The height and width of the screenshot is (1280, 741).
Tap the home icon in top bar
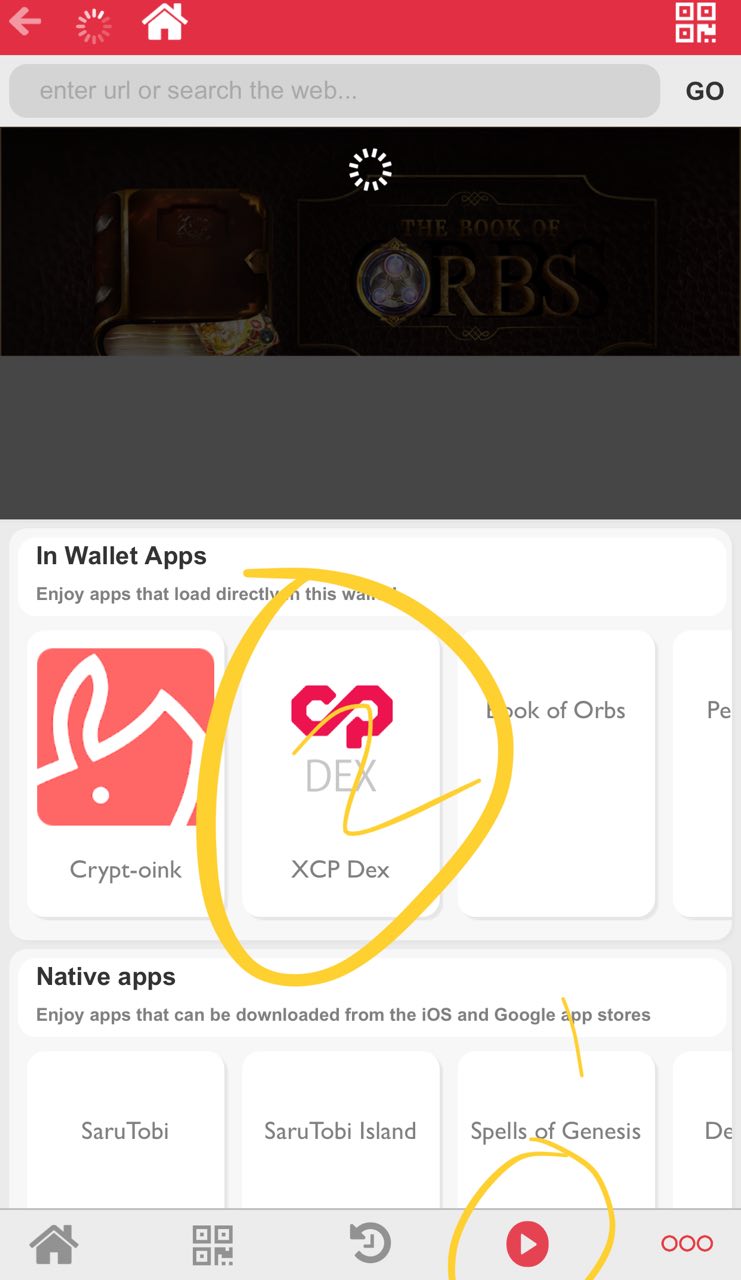click(165, 21)
